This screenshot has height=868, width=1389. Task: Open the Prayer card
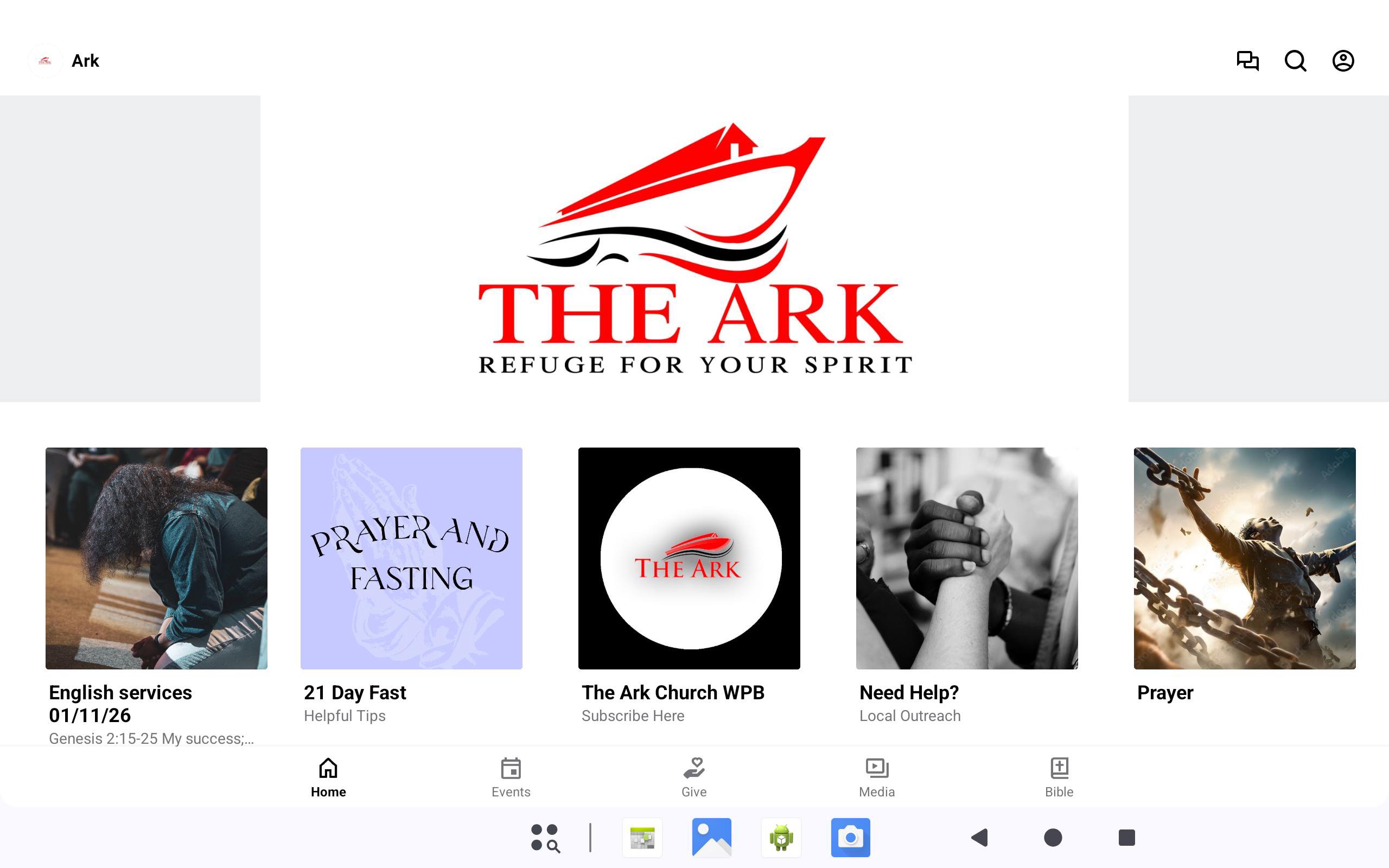(x=1244, y=558)
